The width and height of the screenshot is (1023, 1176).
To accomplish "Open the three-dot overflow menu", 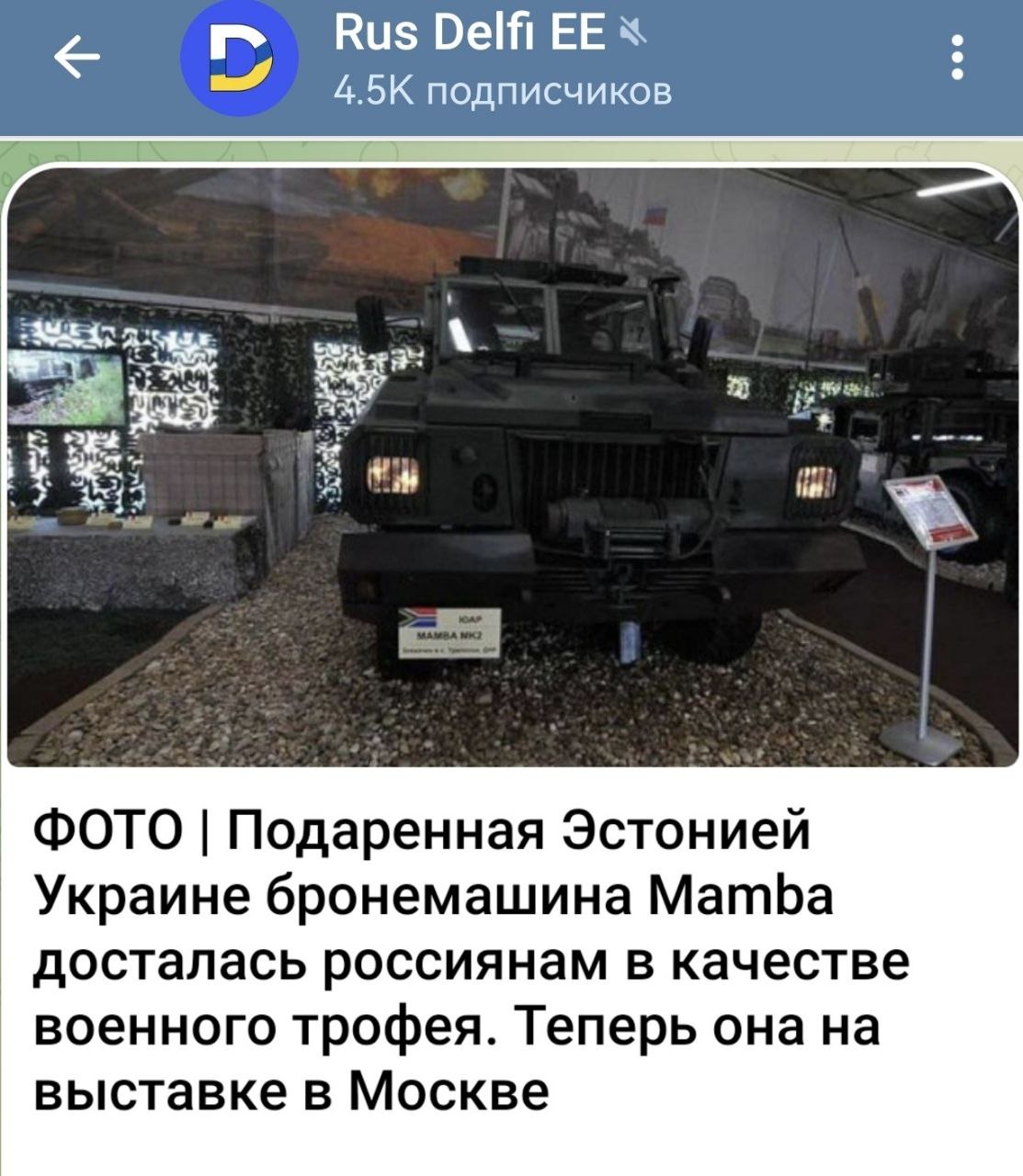I will [959, 60].
